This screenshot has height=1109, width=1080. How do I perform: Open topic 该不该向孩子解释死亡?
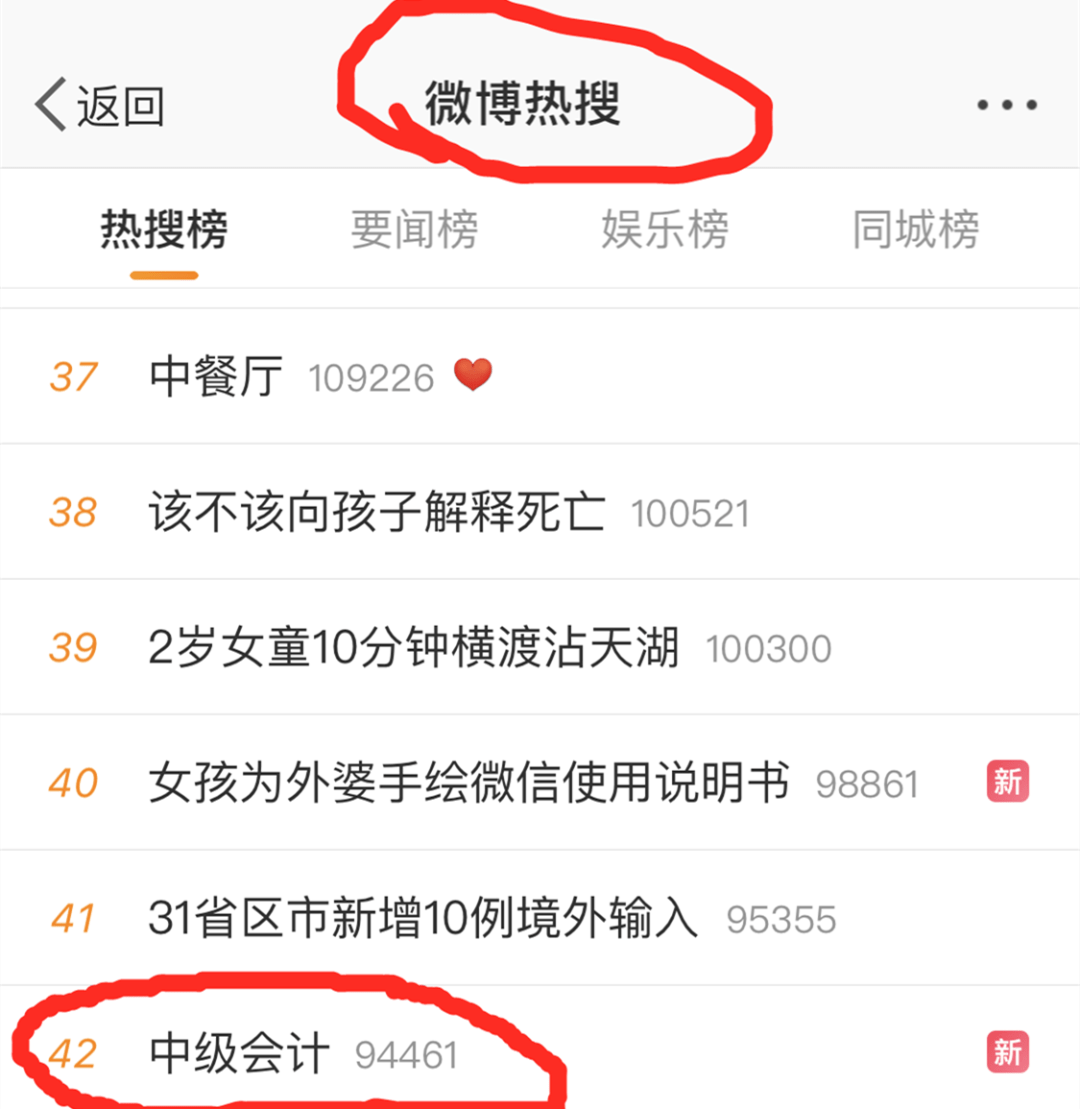[x=377, y=513]
